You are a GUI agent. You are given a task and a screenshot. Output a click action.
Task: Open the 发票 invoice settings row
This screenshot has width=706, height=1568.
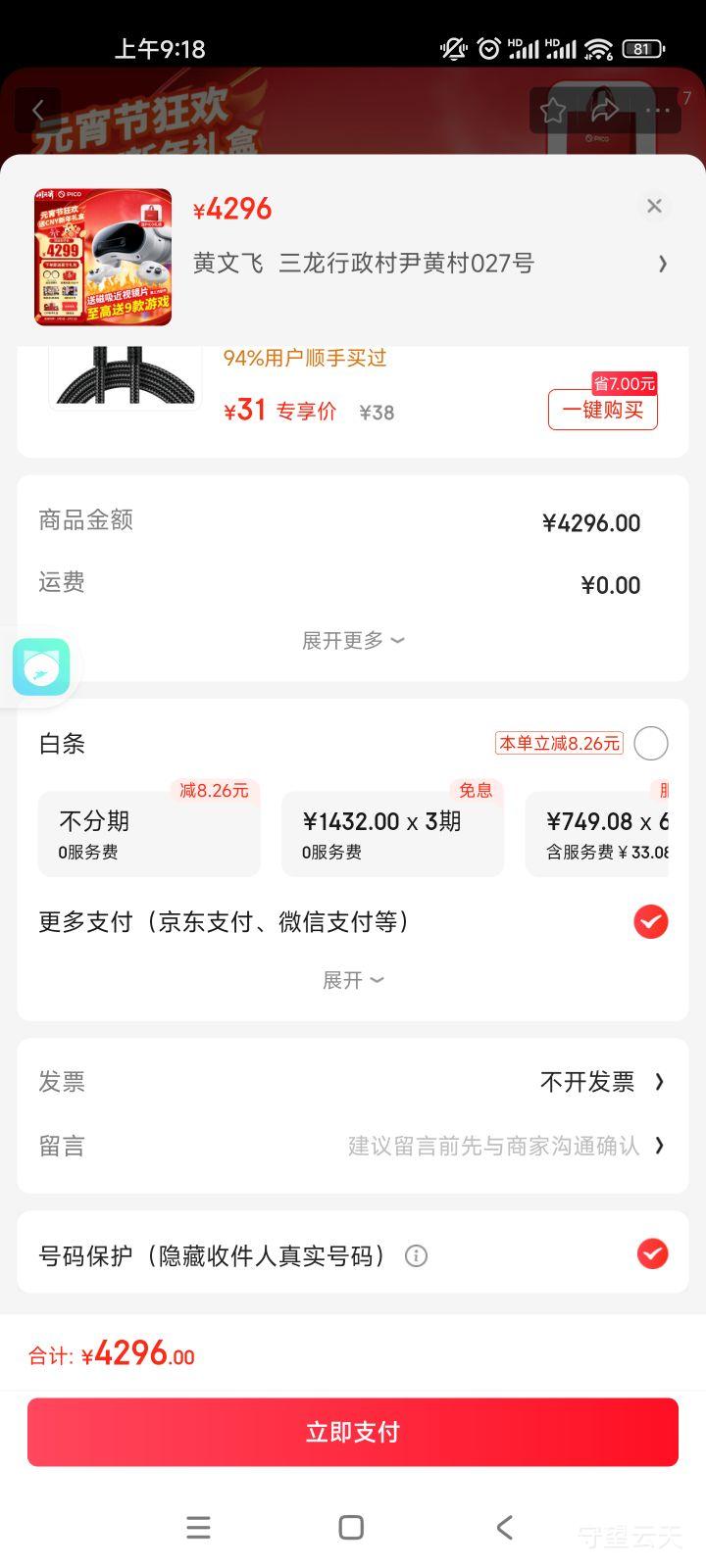(x=353, y=1082)
